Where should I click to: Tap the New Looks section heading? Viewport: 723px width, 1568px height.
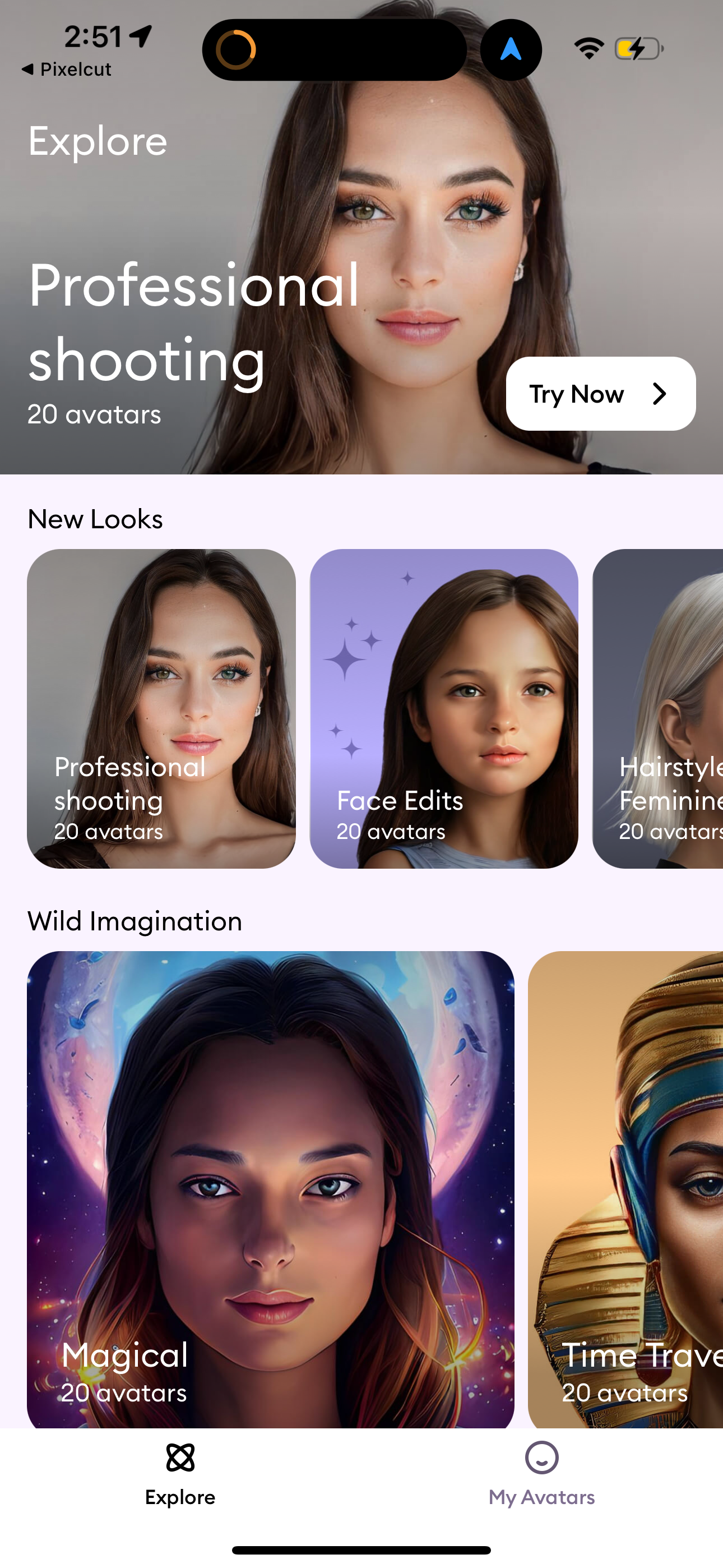(94, 519)
